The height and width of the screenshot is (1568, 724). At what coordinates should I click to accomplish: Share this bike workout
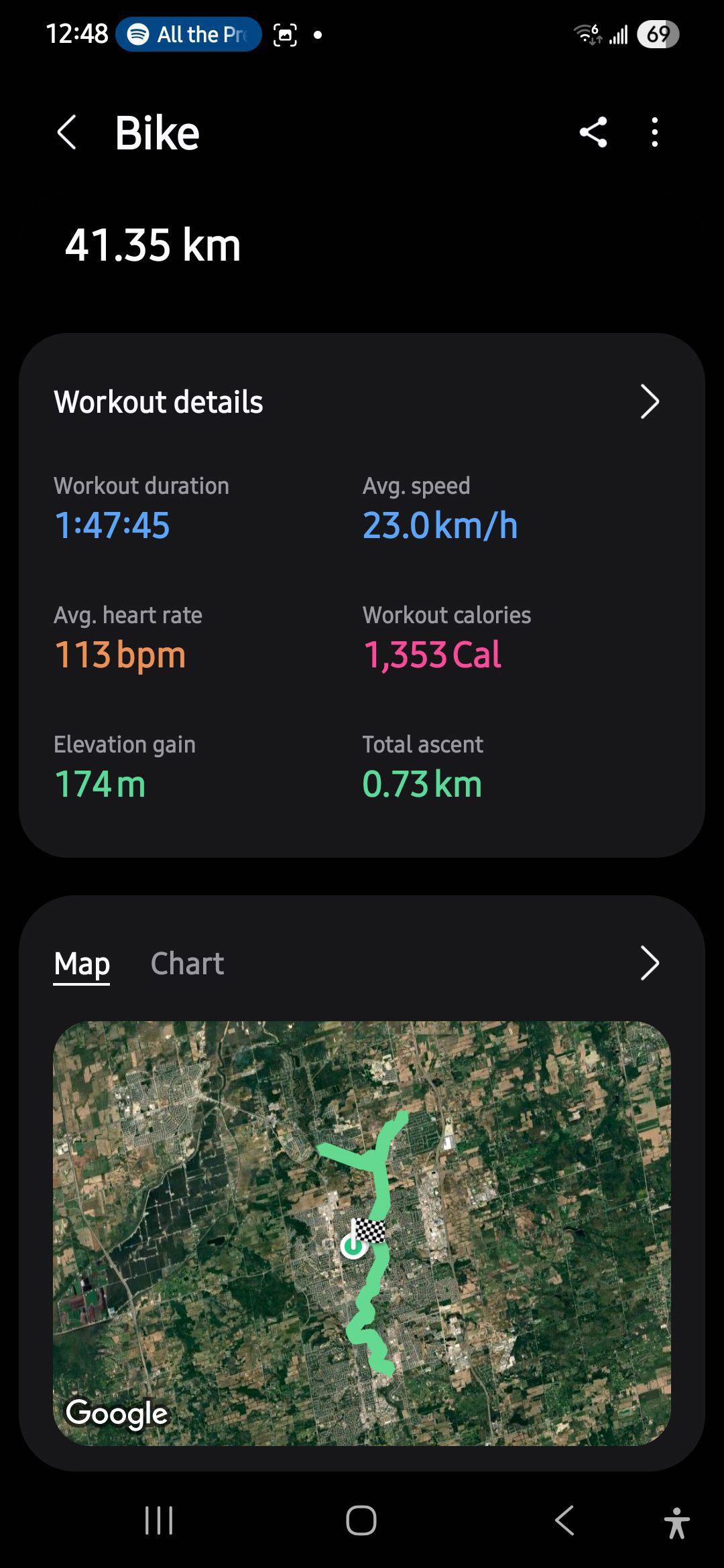(593, 132)
